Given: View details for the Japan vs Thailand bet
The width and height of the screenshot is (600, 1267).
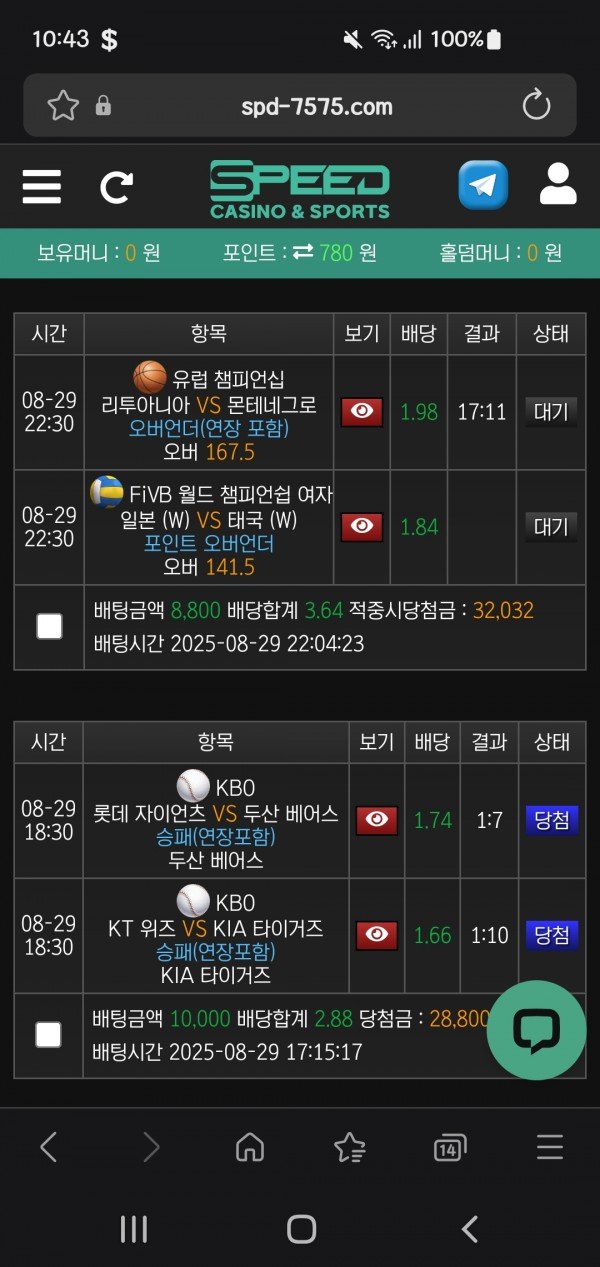Looking at the screenshot, I should click(x=362, y=527).
